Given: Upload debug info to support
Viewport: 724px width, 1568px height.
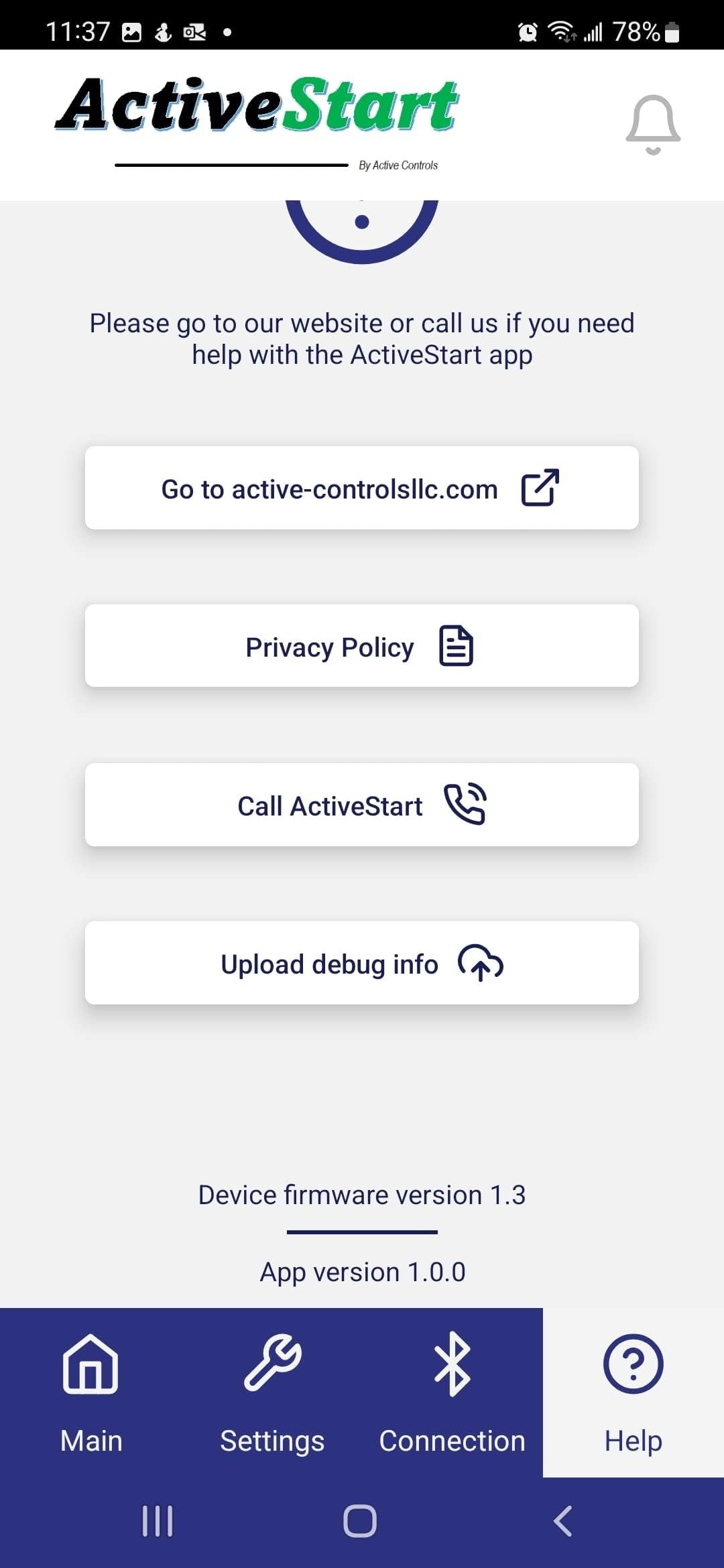Looking at the screenshot, I should 361,963.
